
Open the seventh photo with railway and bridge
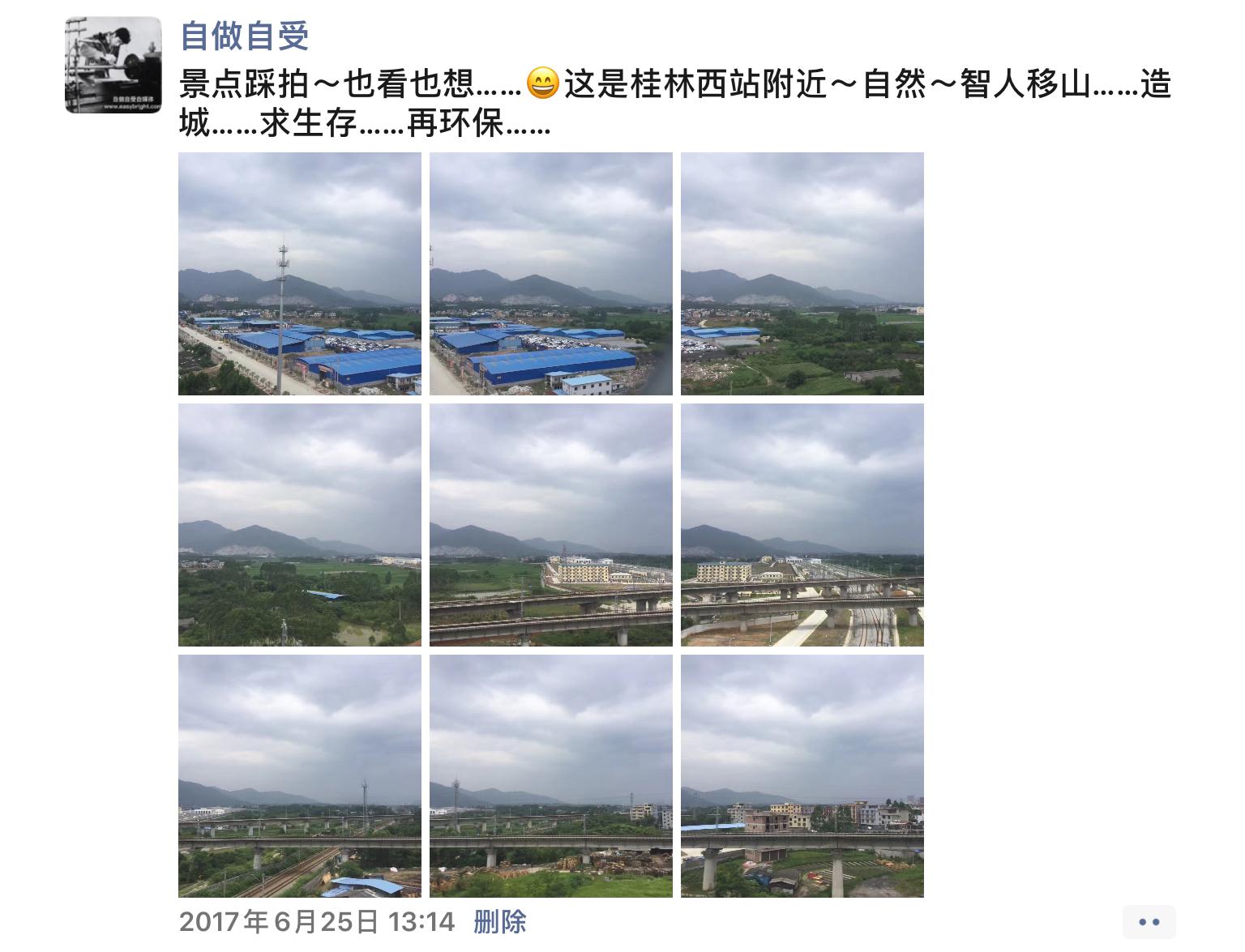[300, 776]
